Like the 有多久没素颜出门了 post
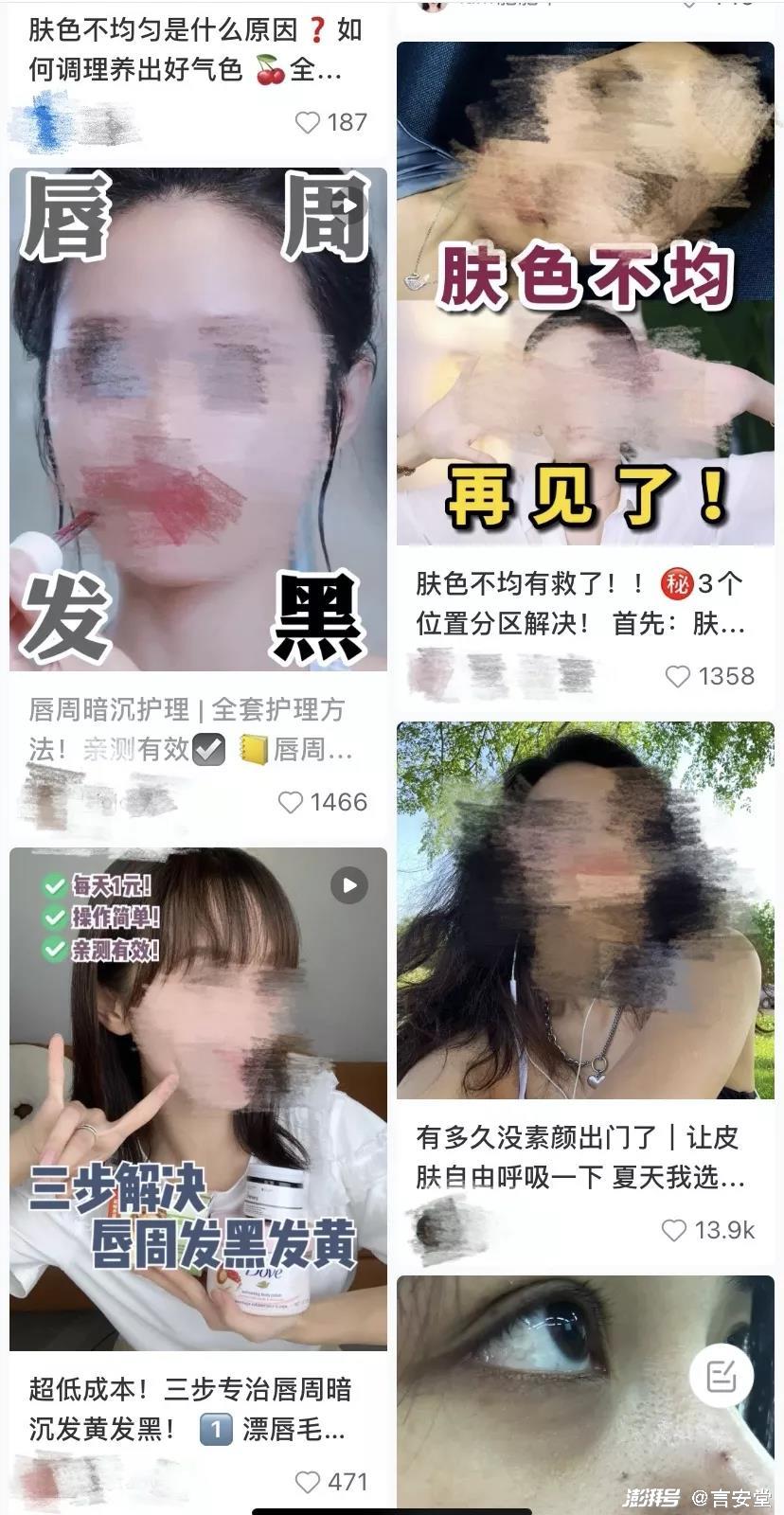784x1515 pixels. pos(673,1230)
